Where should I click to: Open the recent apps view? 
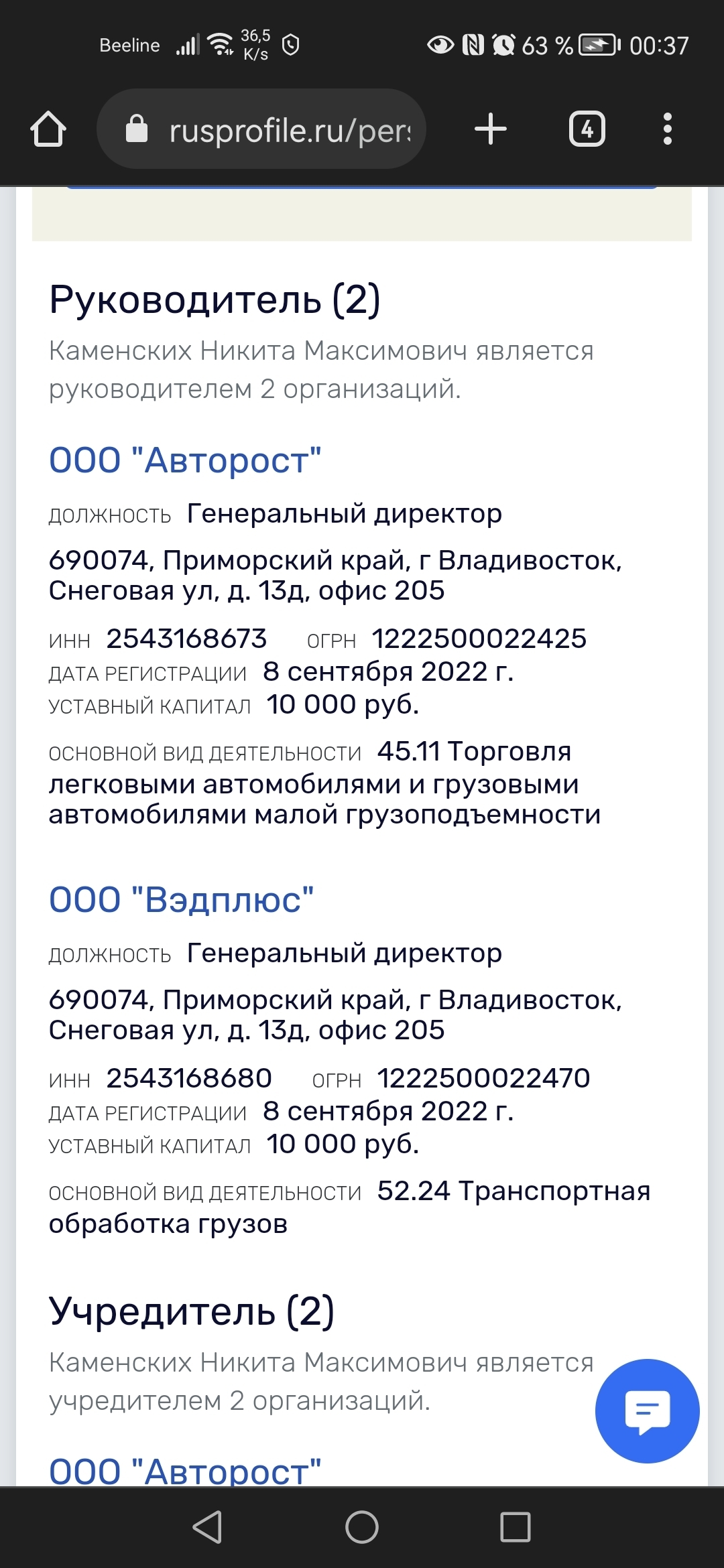coord(516,1527)
